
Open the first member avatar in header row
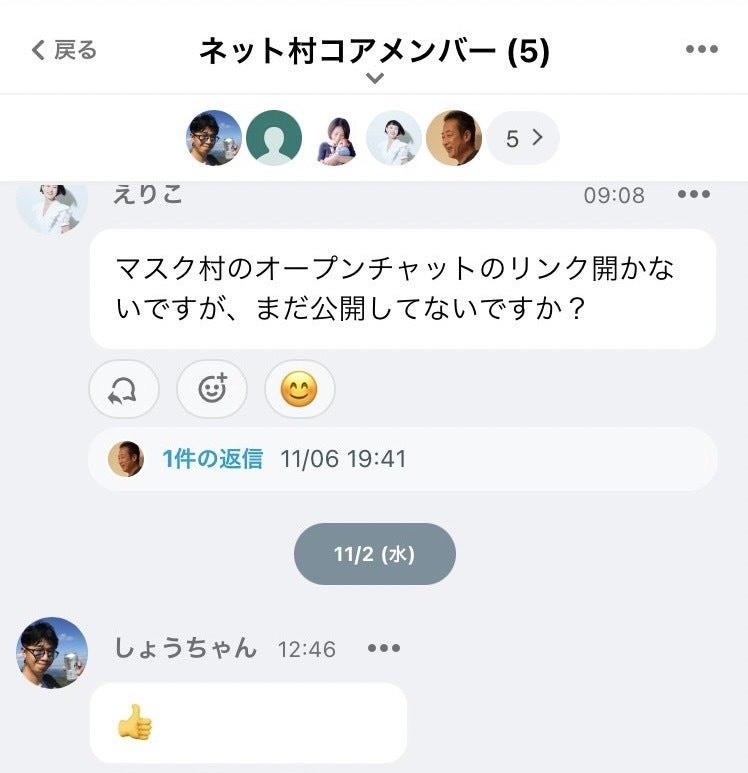click(x=213, y=138)
